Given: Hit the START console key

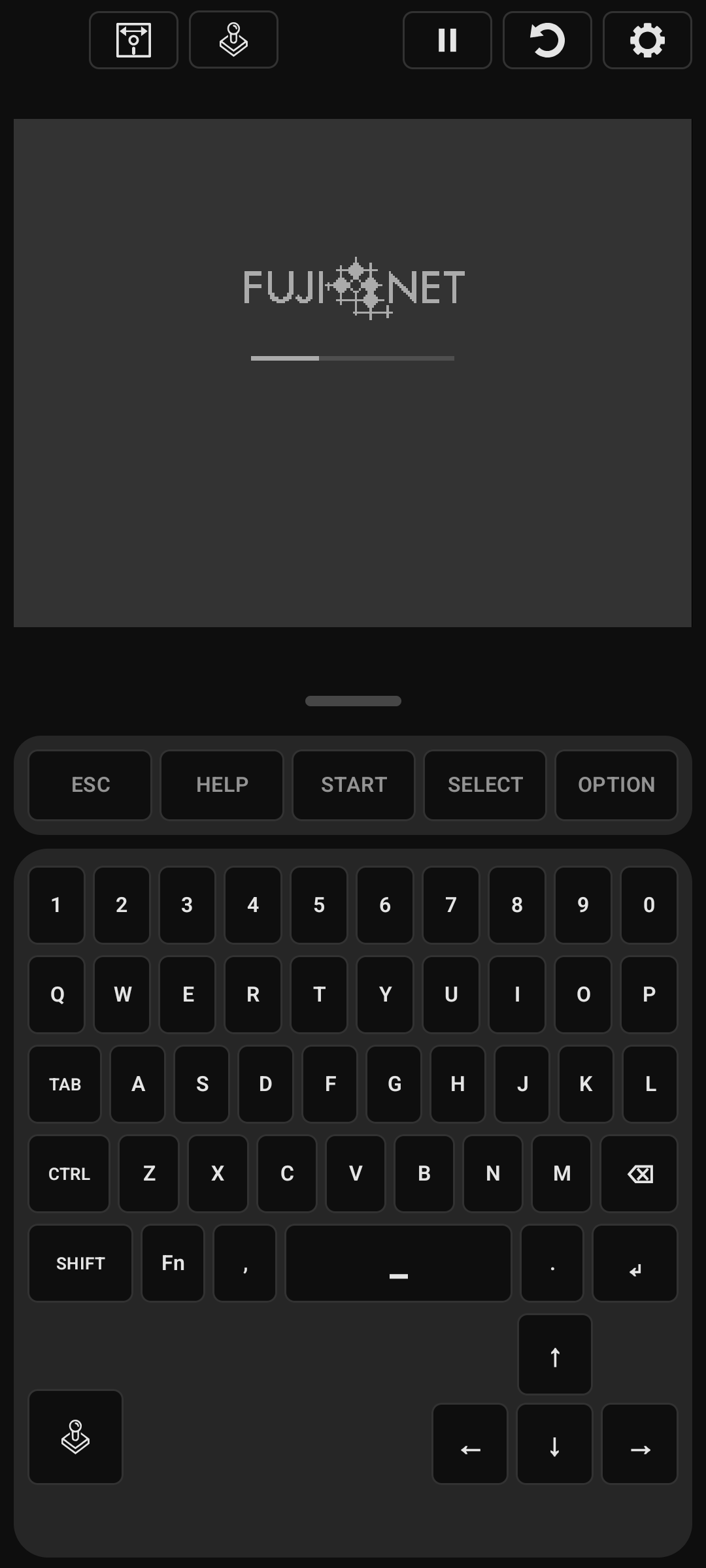Looking at the screenshot, I should 354,785.
